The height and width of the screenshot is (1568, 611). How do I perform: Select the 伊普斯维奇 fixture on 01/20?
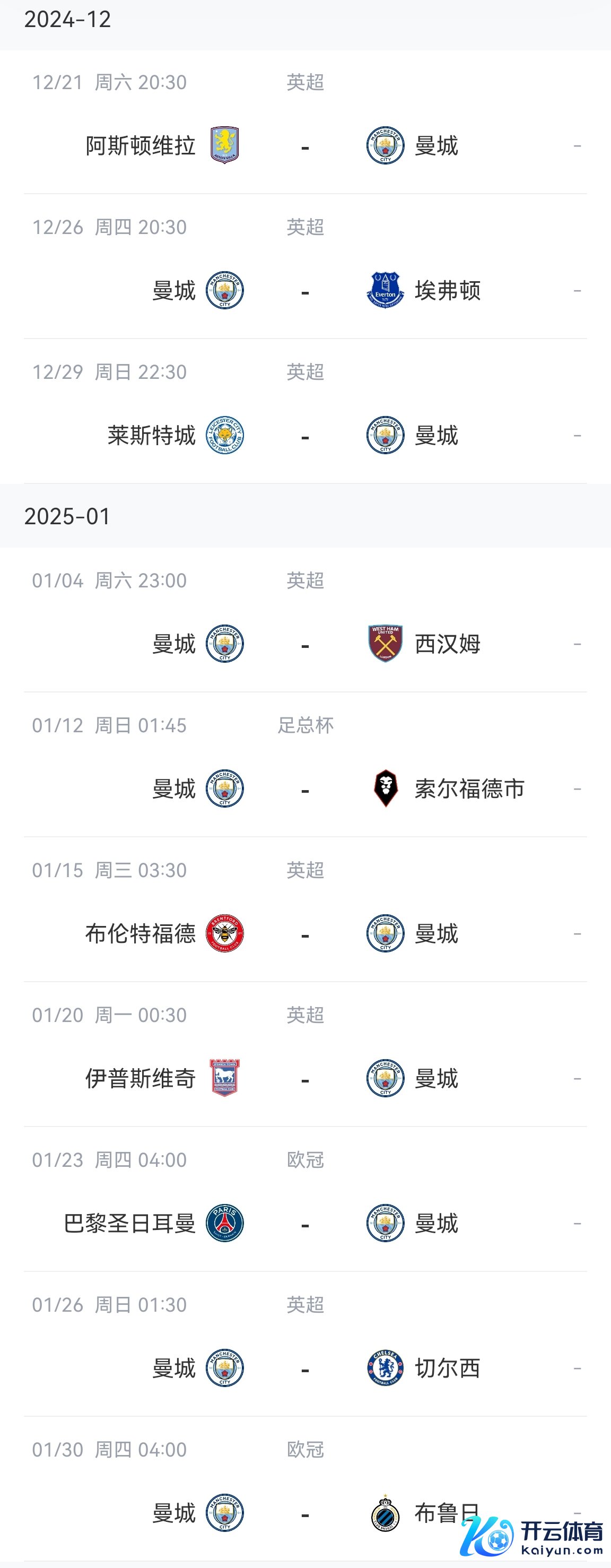click(305, 1079)
